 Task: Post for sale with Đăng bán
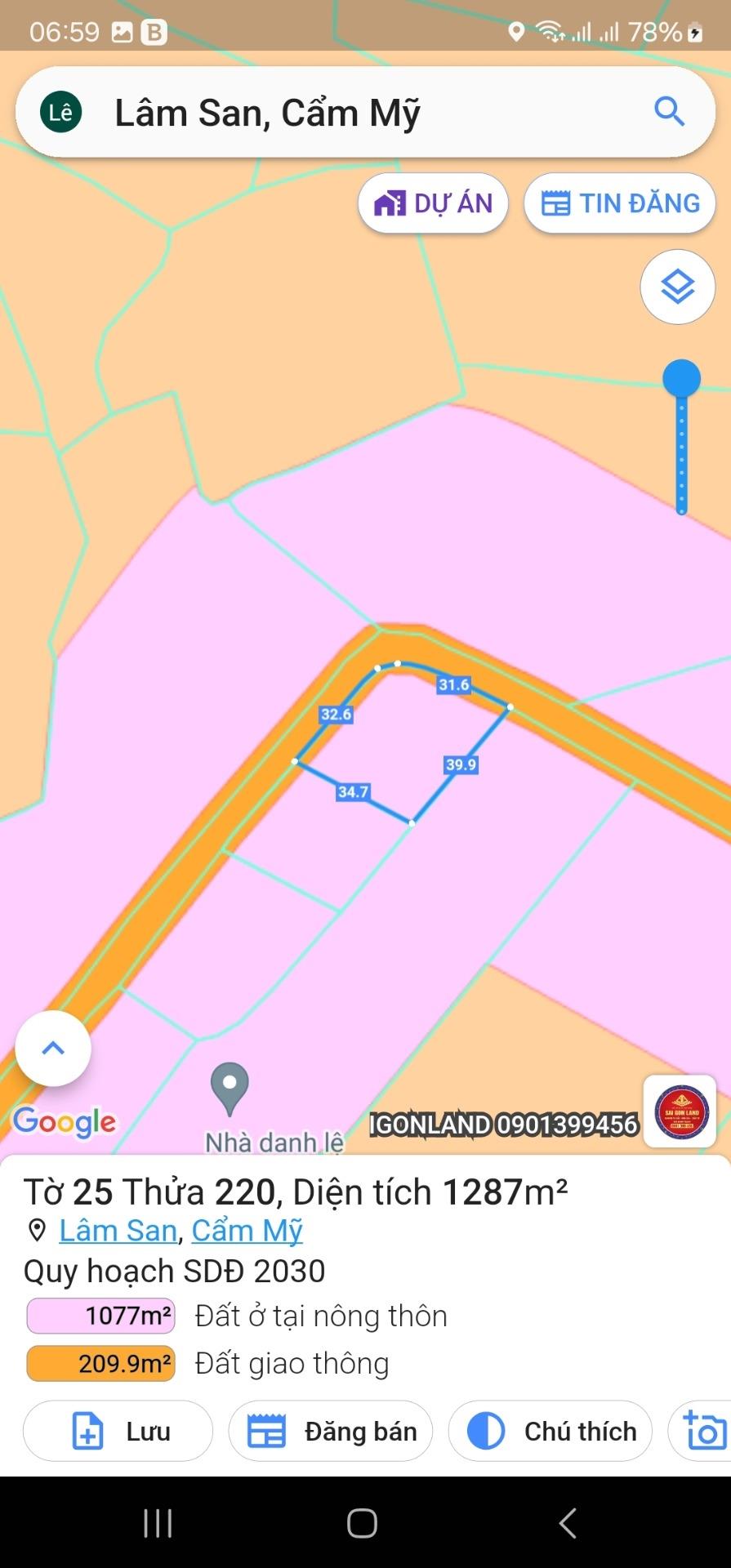331,1431
